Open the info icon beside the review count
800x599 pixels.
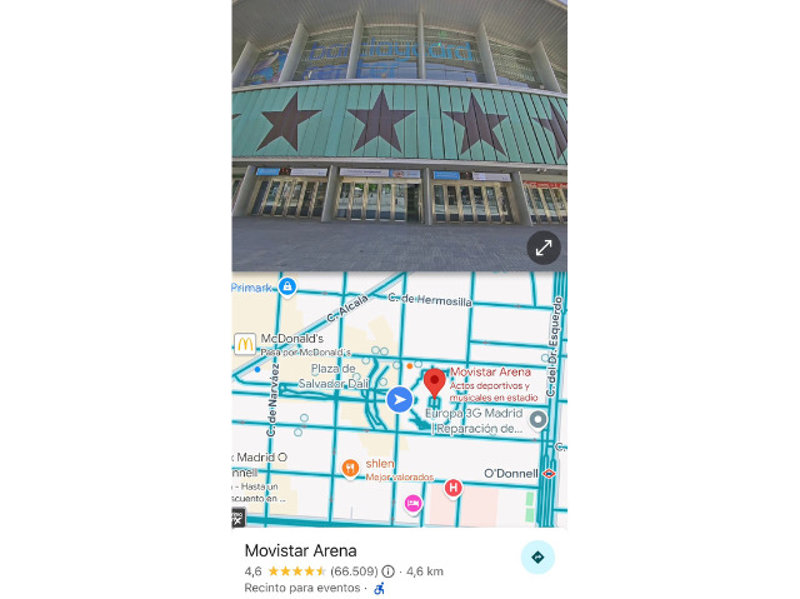[x=388, y=571]
